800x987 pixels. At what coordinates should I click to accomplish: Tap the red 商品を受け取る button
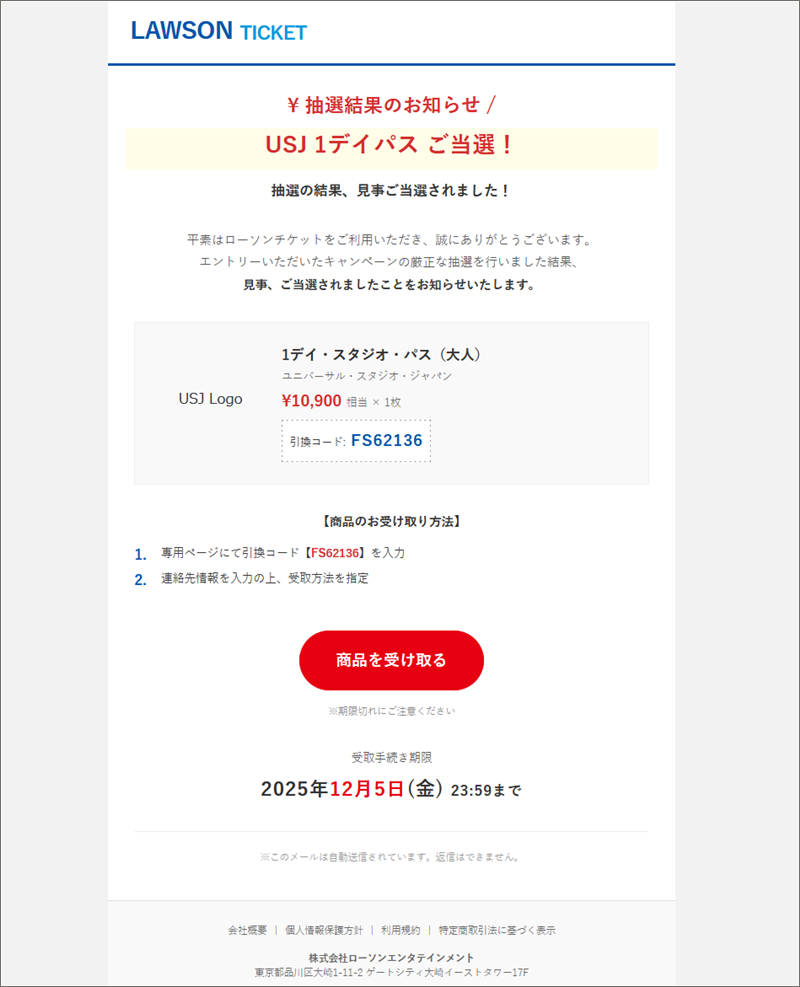[x=391, y=660]
